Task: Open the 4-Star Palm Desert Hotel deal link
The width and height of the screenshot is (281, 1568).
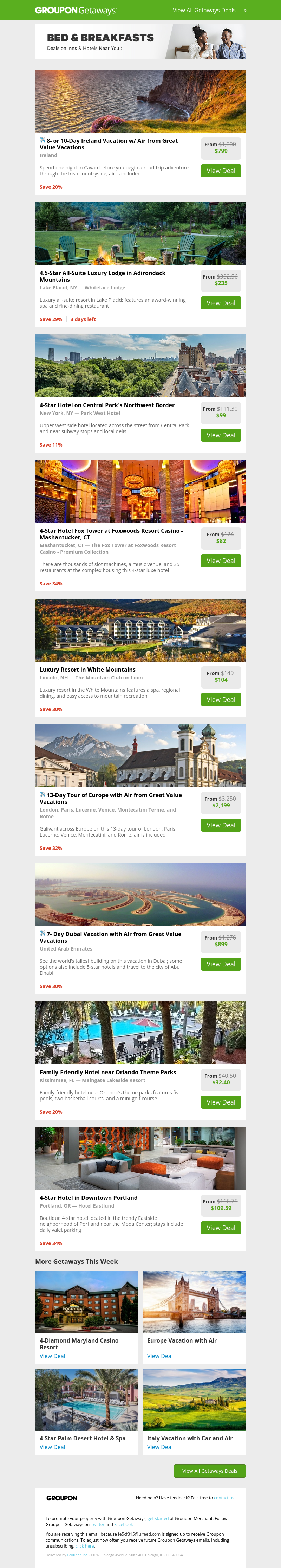Action: pos(52,1447)
